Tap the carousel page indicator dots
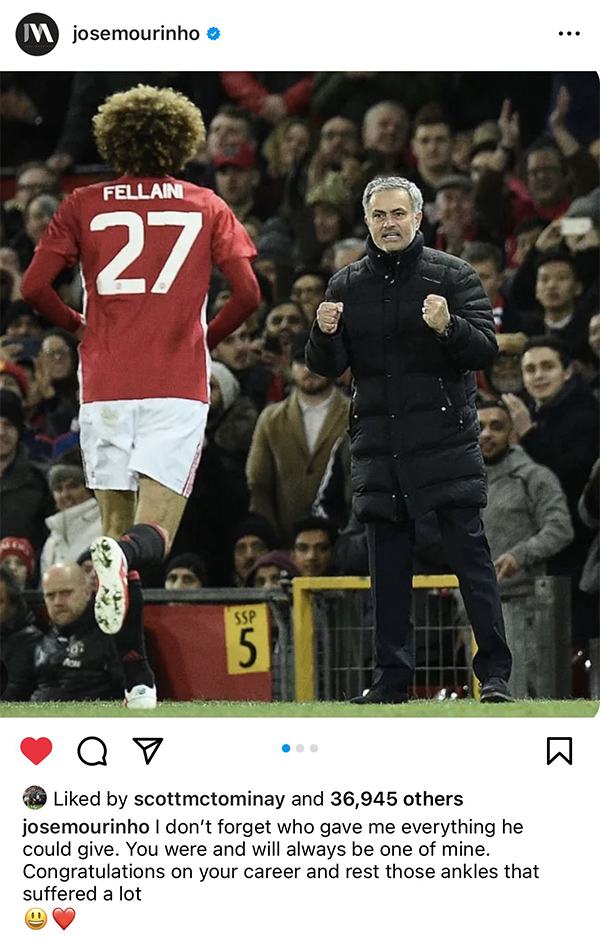This screenshot has width=600, height=939. [x=300, y=748]
